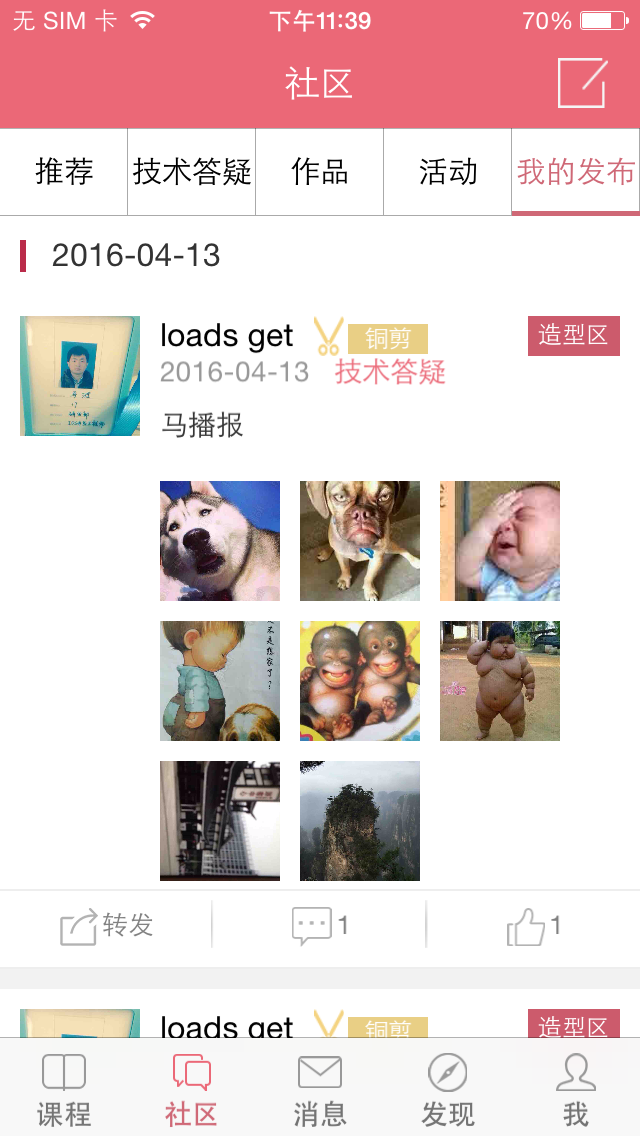This screenshot has height=1136, width=640.
Task: Select the 我的发布 tab
Action: click(576, 172)
